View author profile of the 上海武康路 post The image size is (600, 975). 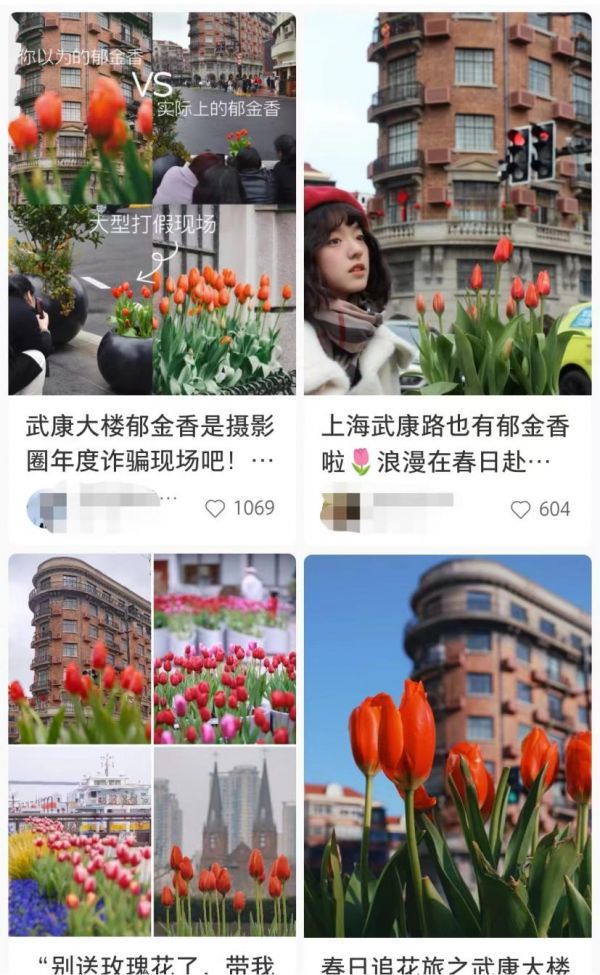tap(340, 509)
